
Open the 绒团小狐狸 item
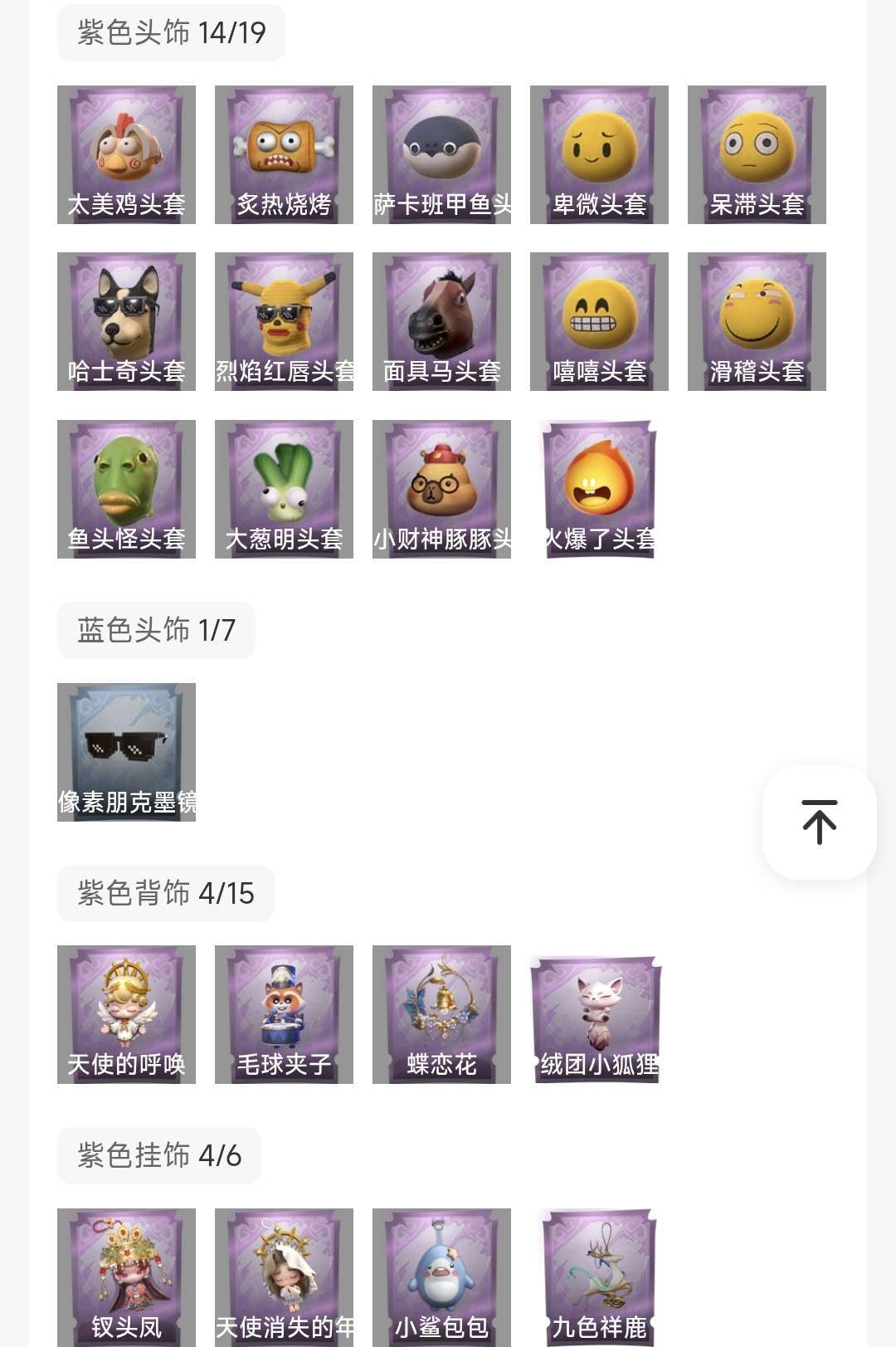pos(597,1019)
